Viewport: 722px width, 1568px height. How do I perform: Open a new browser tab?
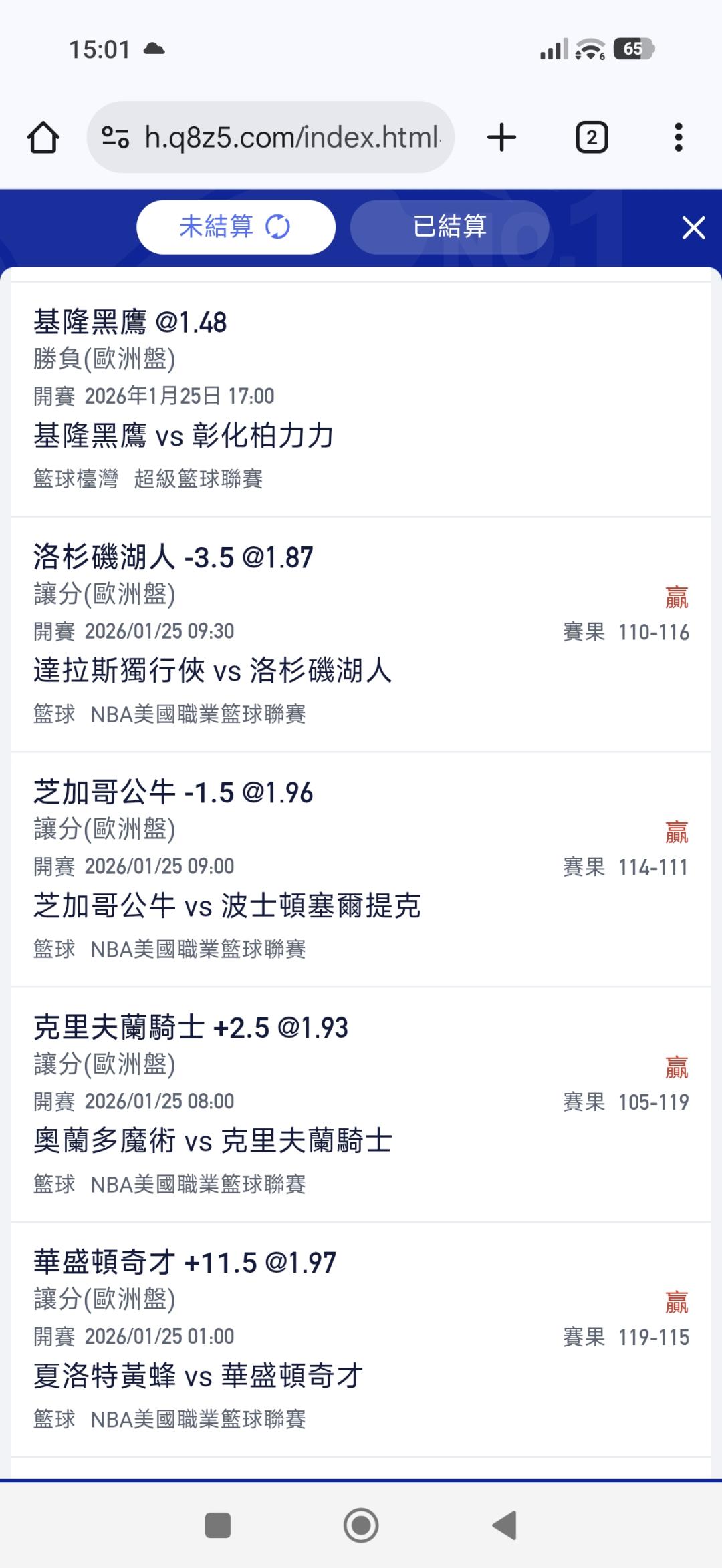point(501,138)
